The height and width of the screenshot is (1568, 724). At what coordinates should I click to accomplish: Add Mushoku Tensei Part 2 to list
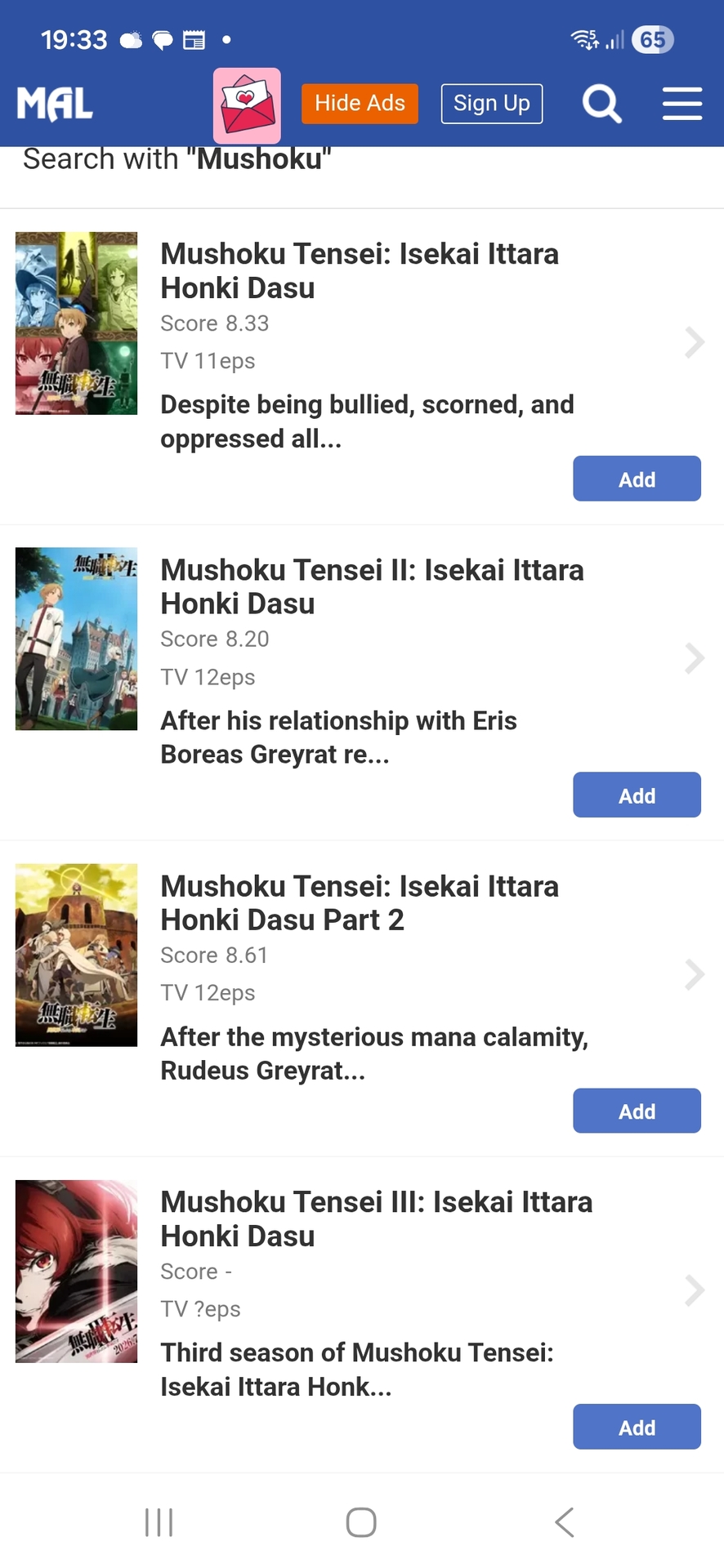636,1111
